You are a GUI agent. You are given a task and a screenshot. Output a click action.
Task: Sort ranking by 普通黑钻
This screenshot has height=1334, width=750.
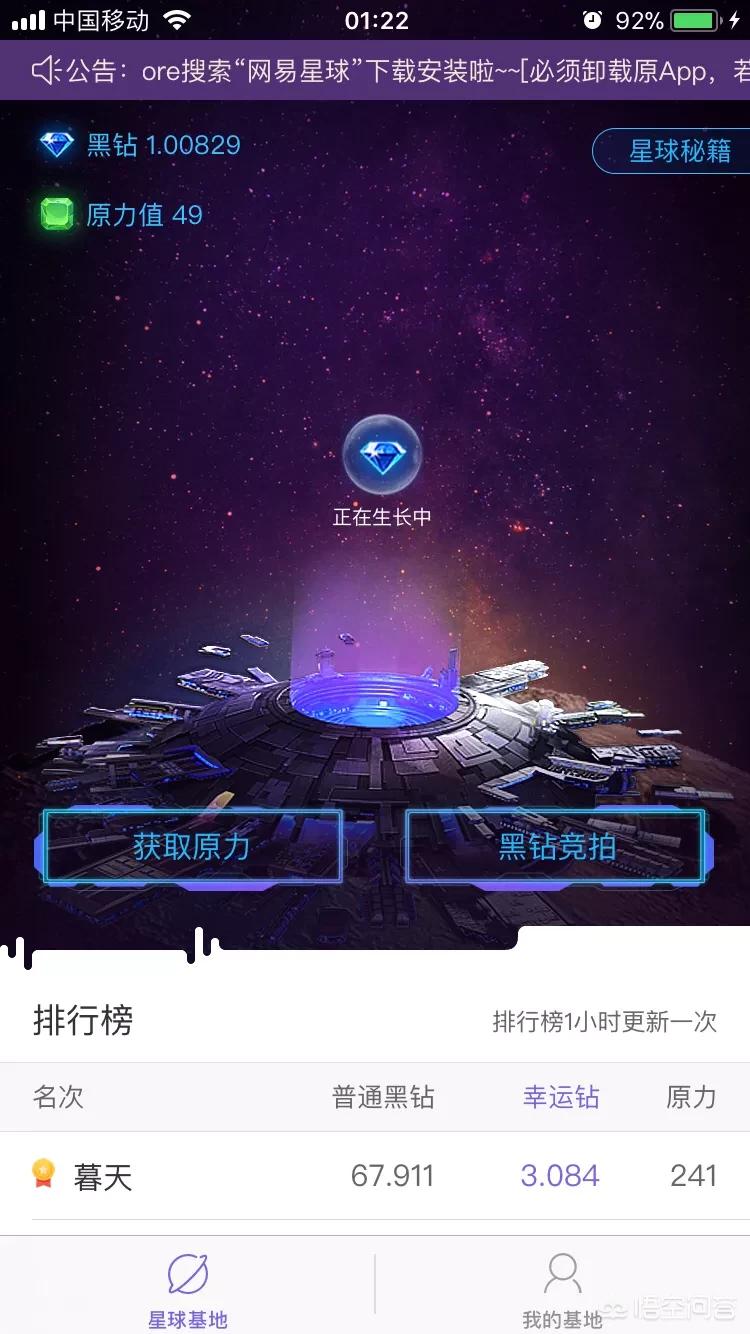pyautogui.click(x=383, y=1097)
